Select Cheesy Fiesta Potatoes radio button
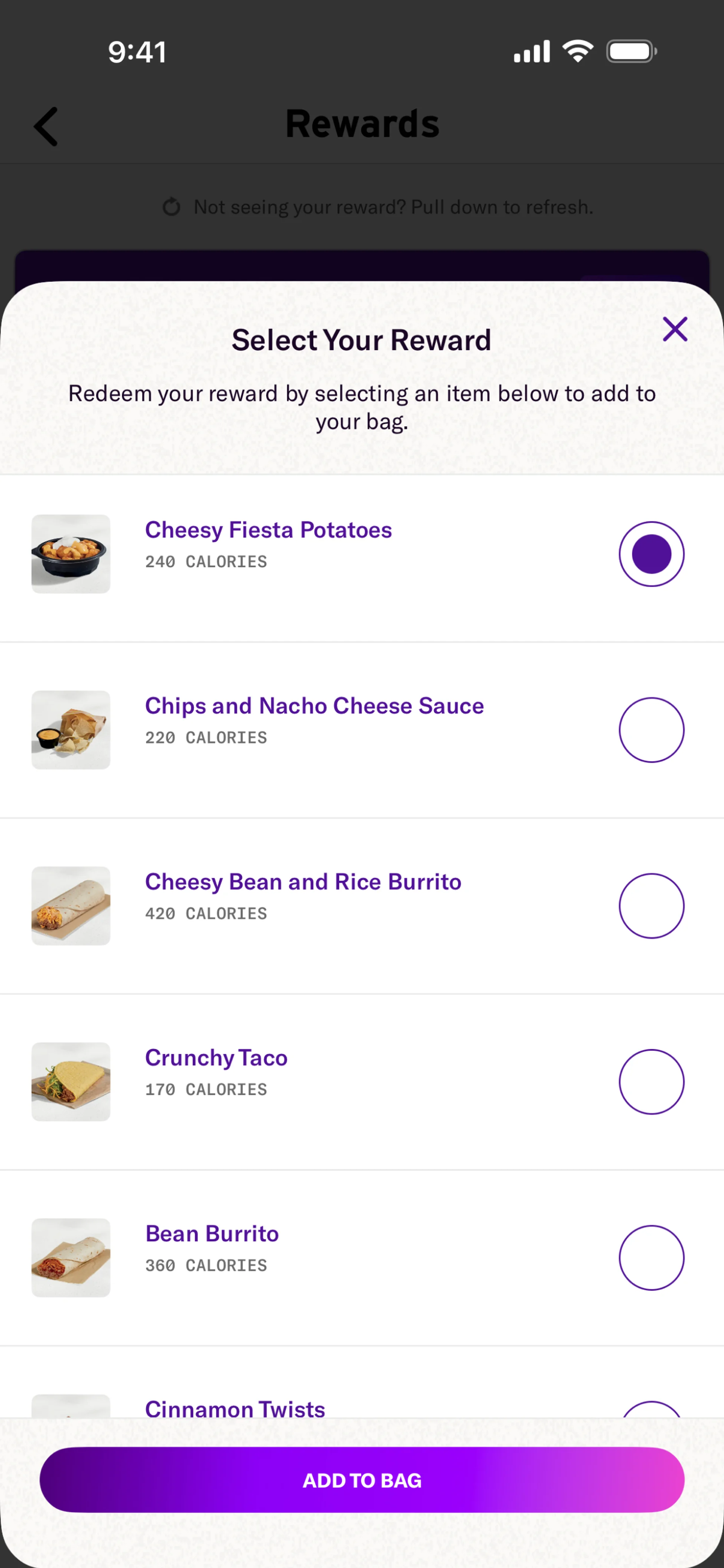This screenshot has height=1568, width=724. point(651,554)
